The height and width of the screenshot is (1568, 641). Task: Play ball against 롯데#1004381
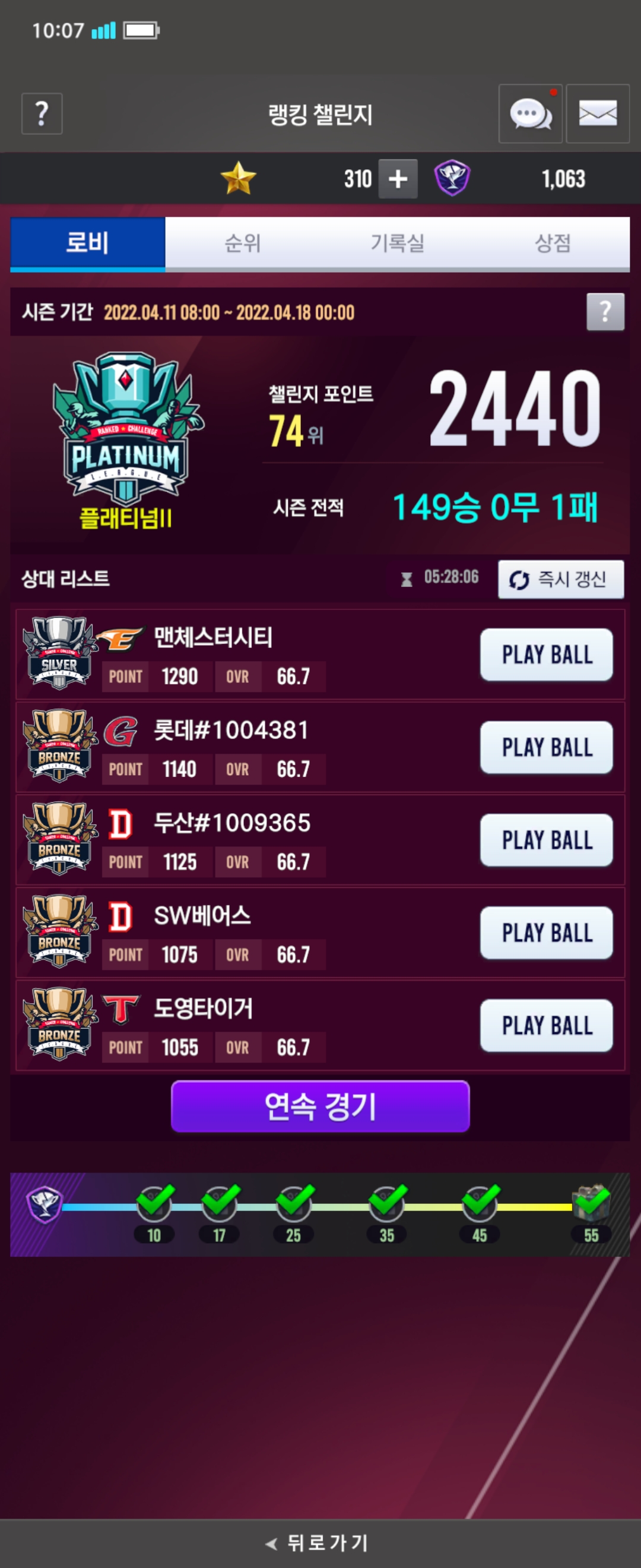click(x=546, y=748)
